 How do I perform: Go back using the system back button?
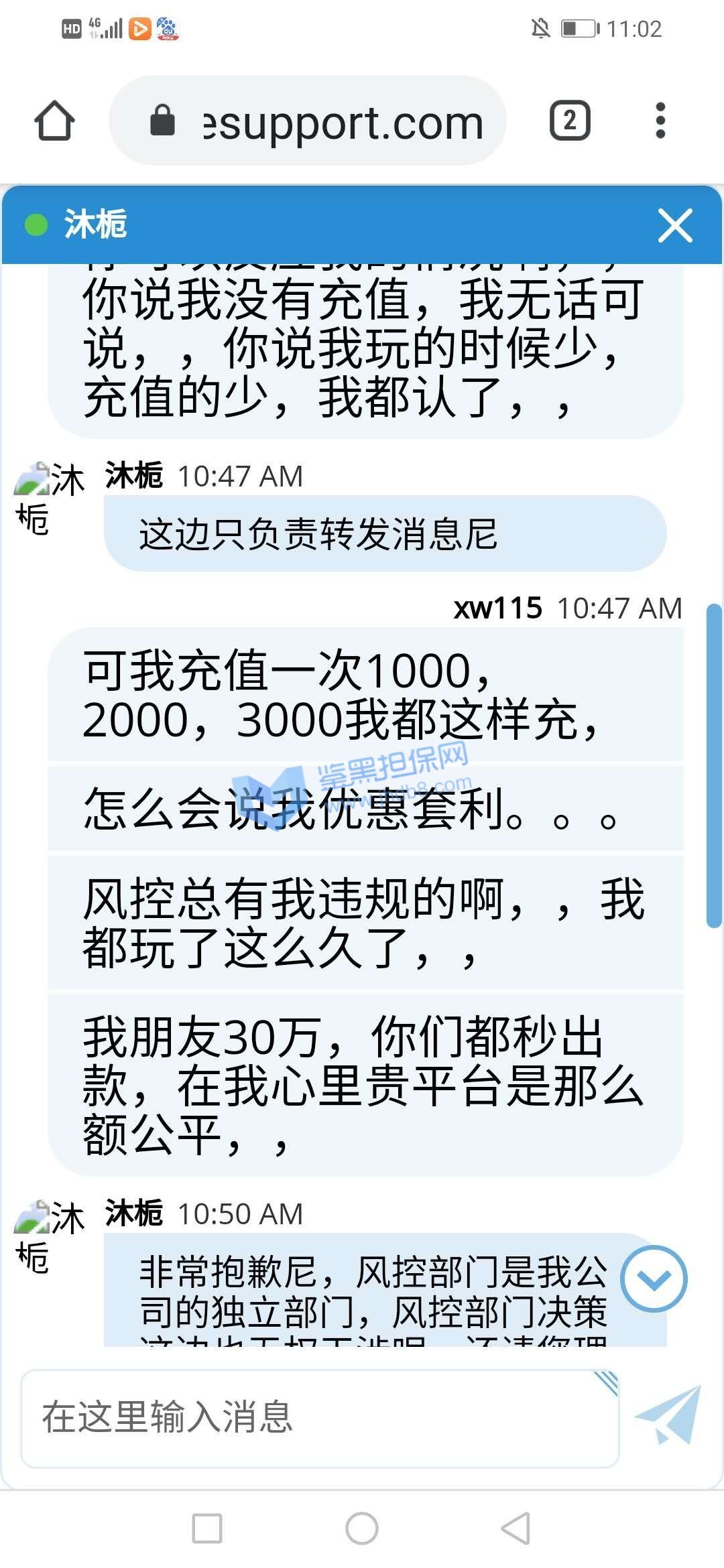pyautogui.click(x=516, y=1528)
